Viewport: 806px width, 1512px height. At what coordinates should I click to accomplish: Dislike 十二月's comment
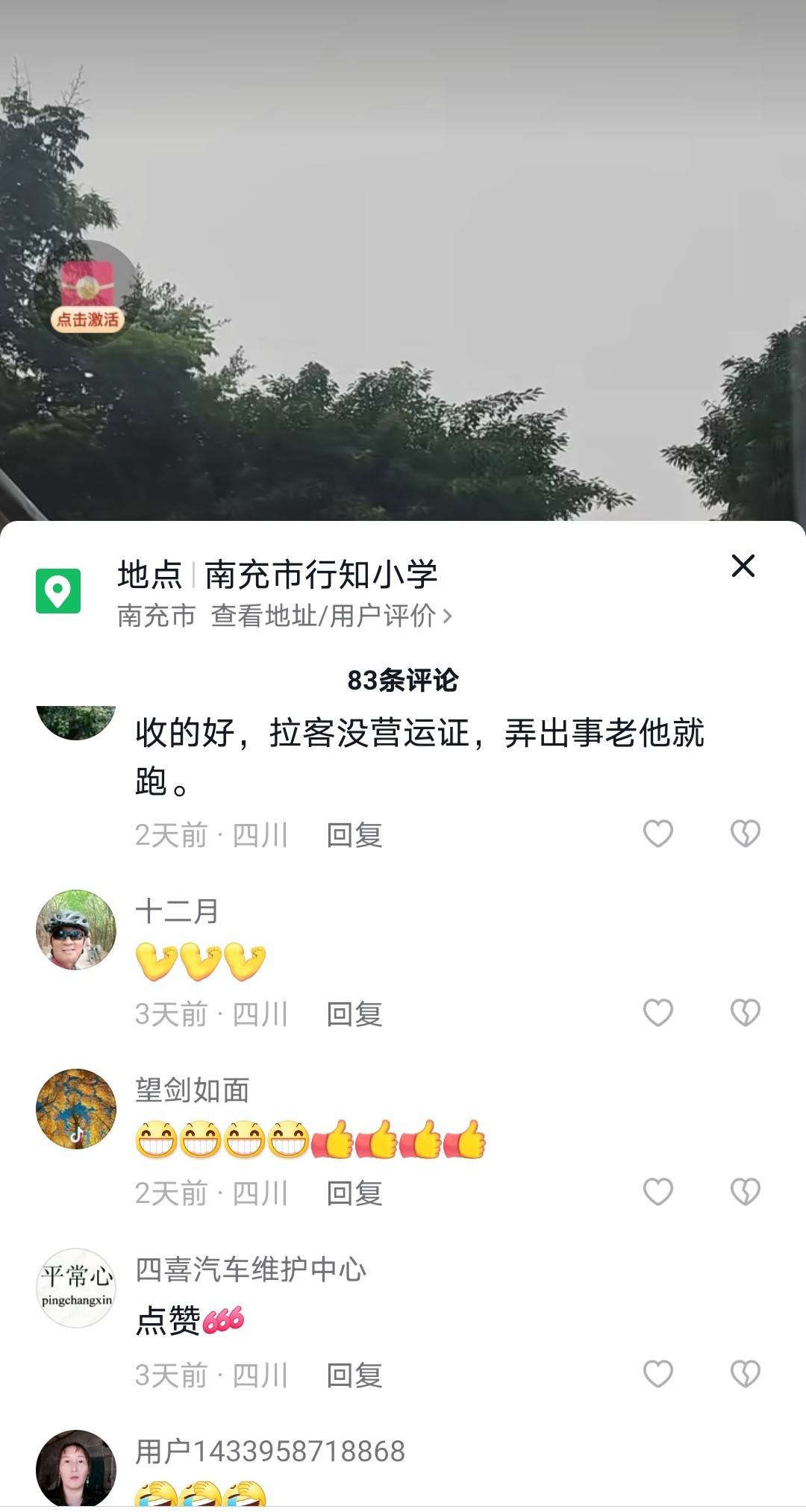tap(745, 1013)
